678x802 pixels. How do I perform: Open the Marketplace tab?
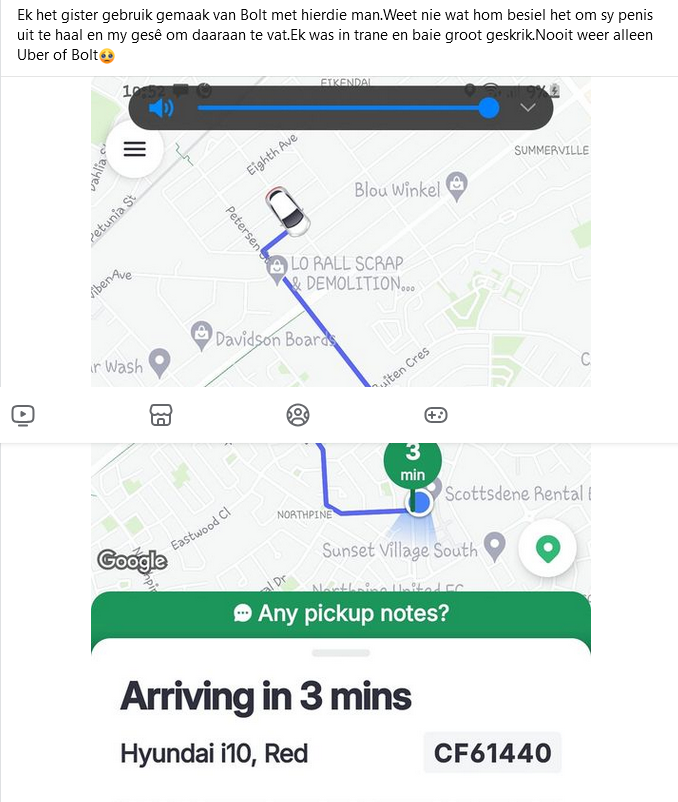[x=160, y=415]
